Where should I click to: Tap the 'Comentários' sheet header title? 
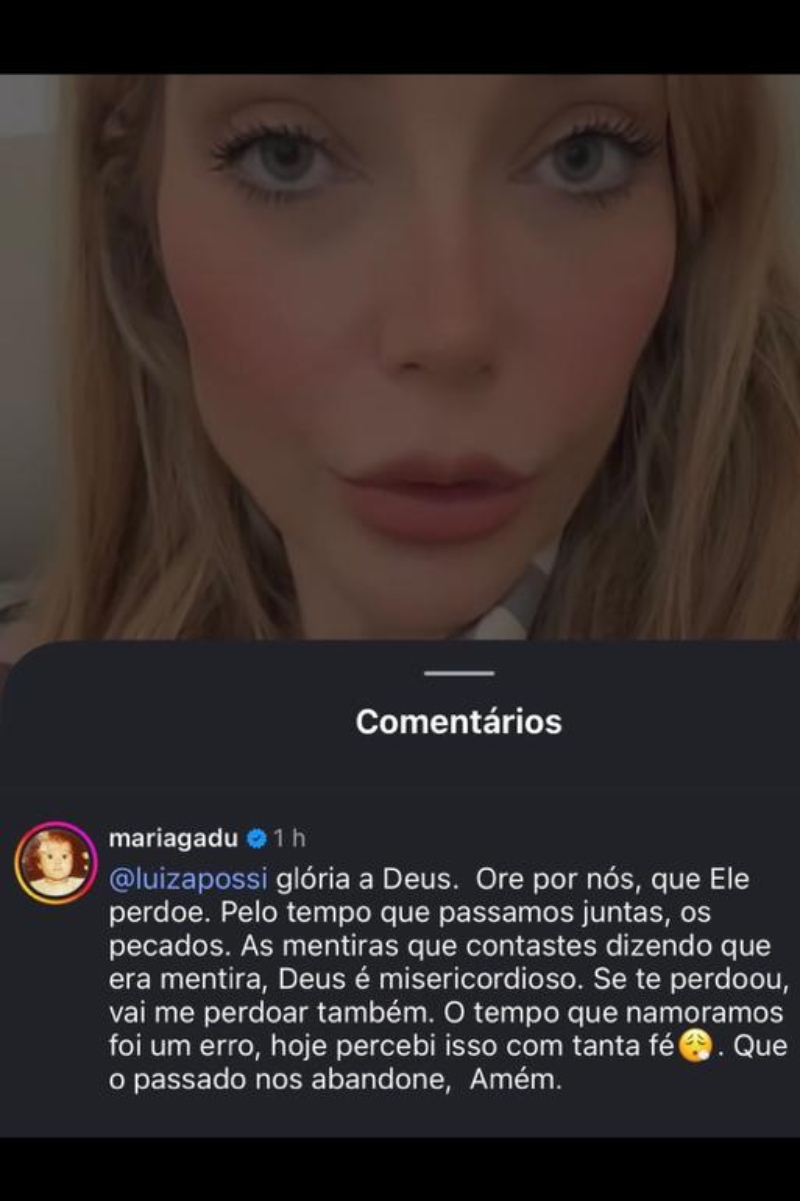click(x=459, y=722)
